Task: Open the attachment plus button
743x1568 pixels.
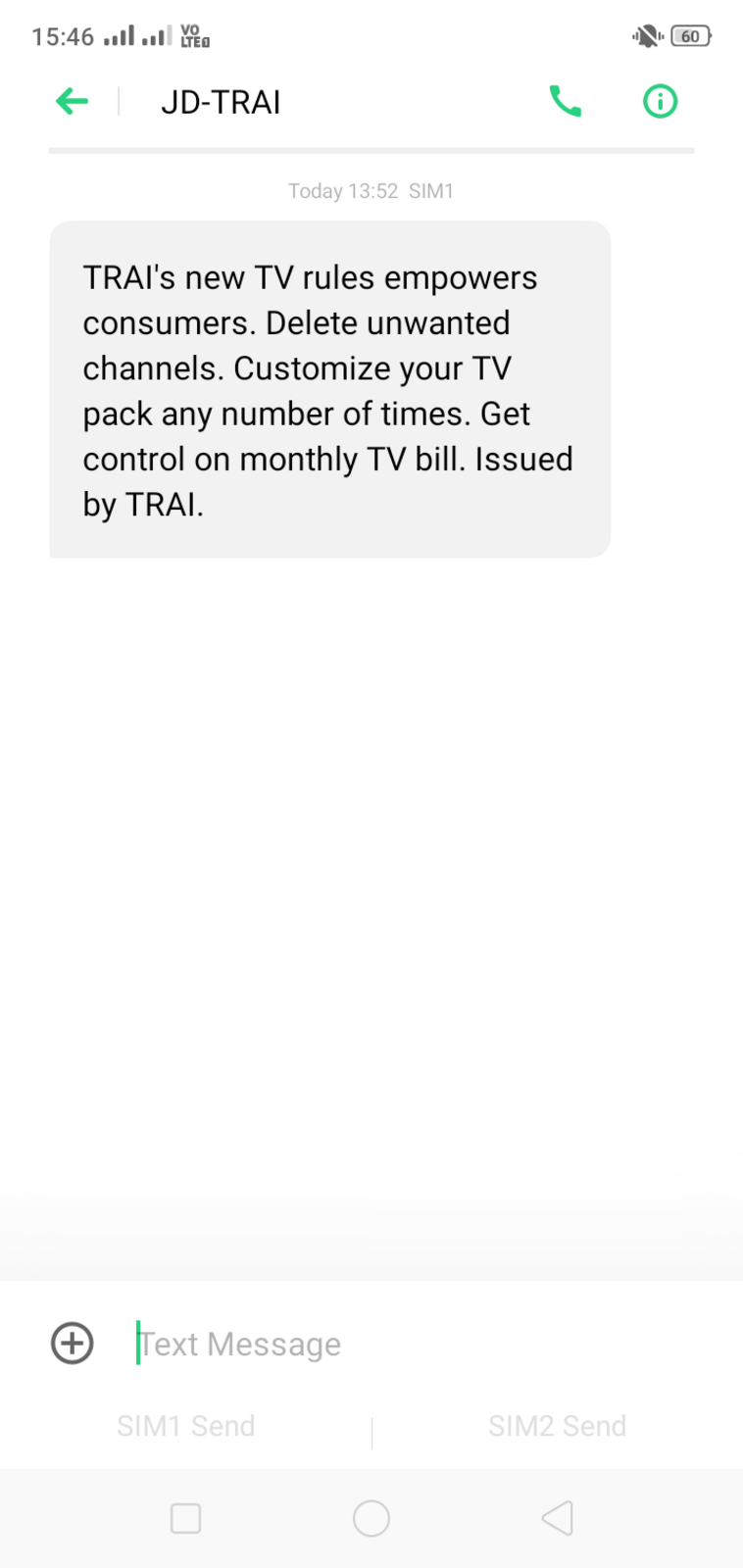Action: tap(73, 1343)
